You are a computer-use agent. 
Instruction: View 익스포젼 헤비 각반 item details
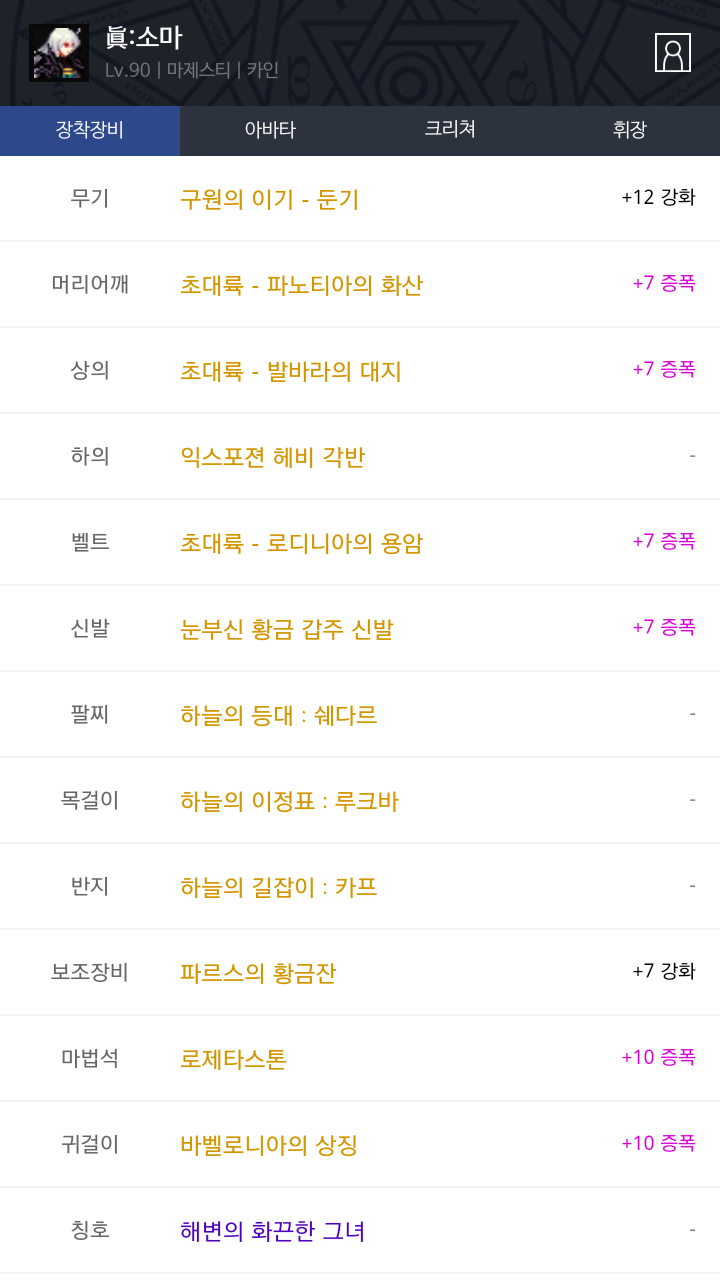[x=272, y=457]
